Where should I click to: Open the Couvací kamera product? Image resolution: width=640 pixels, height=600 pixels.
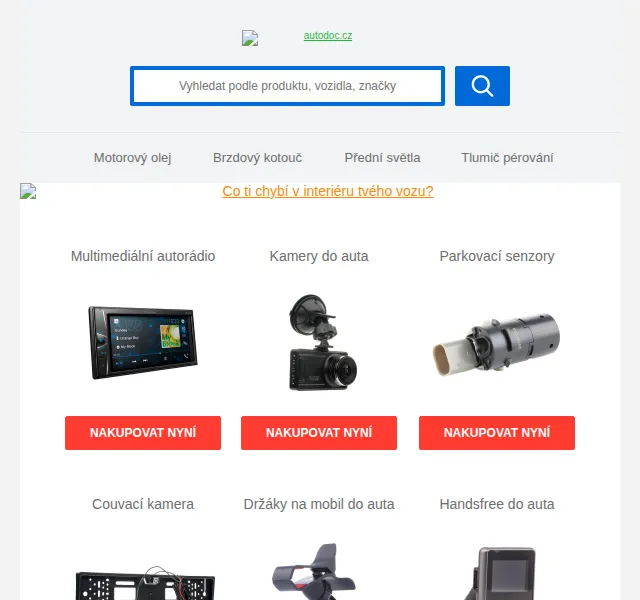(x=143, y=504)
